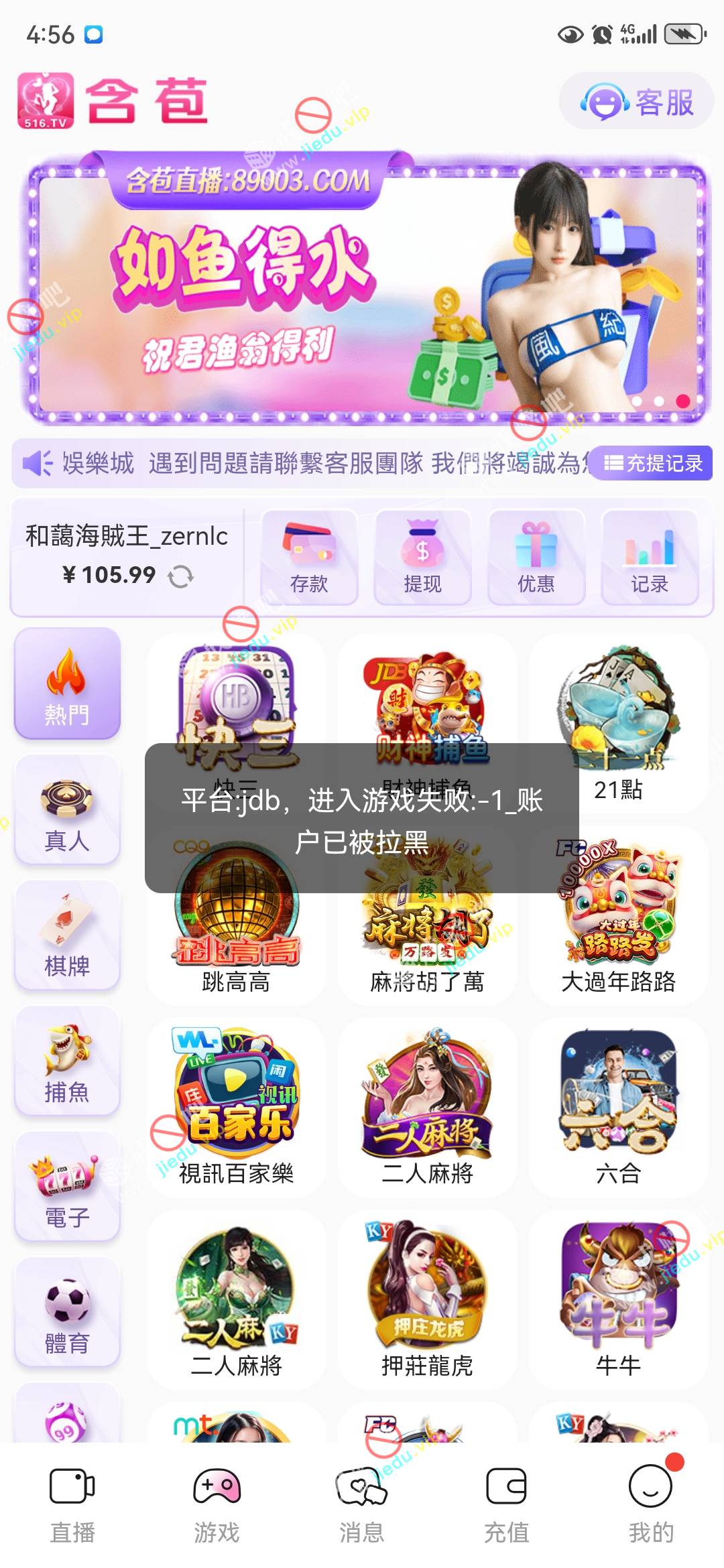Switch to the 棋牌 category
This screenshot has width=724, height=1568.
[67, 935]
